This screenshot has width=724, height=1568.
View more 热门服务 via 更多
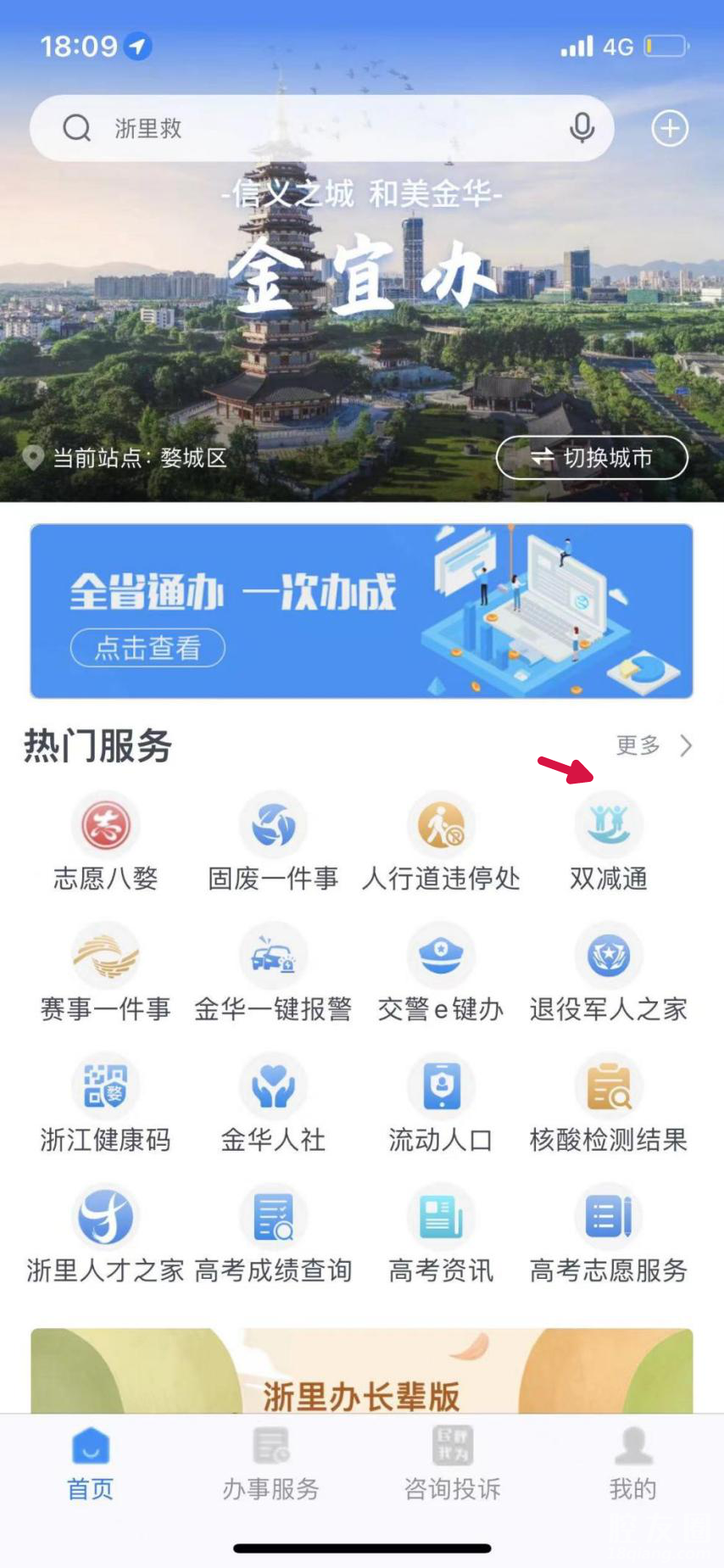653,745
